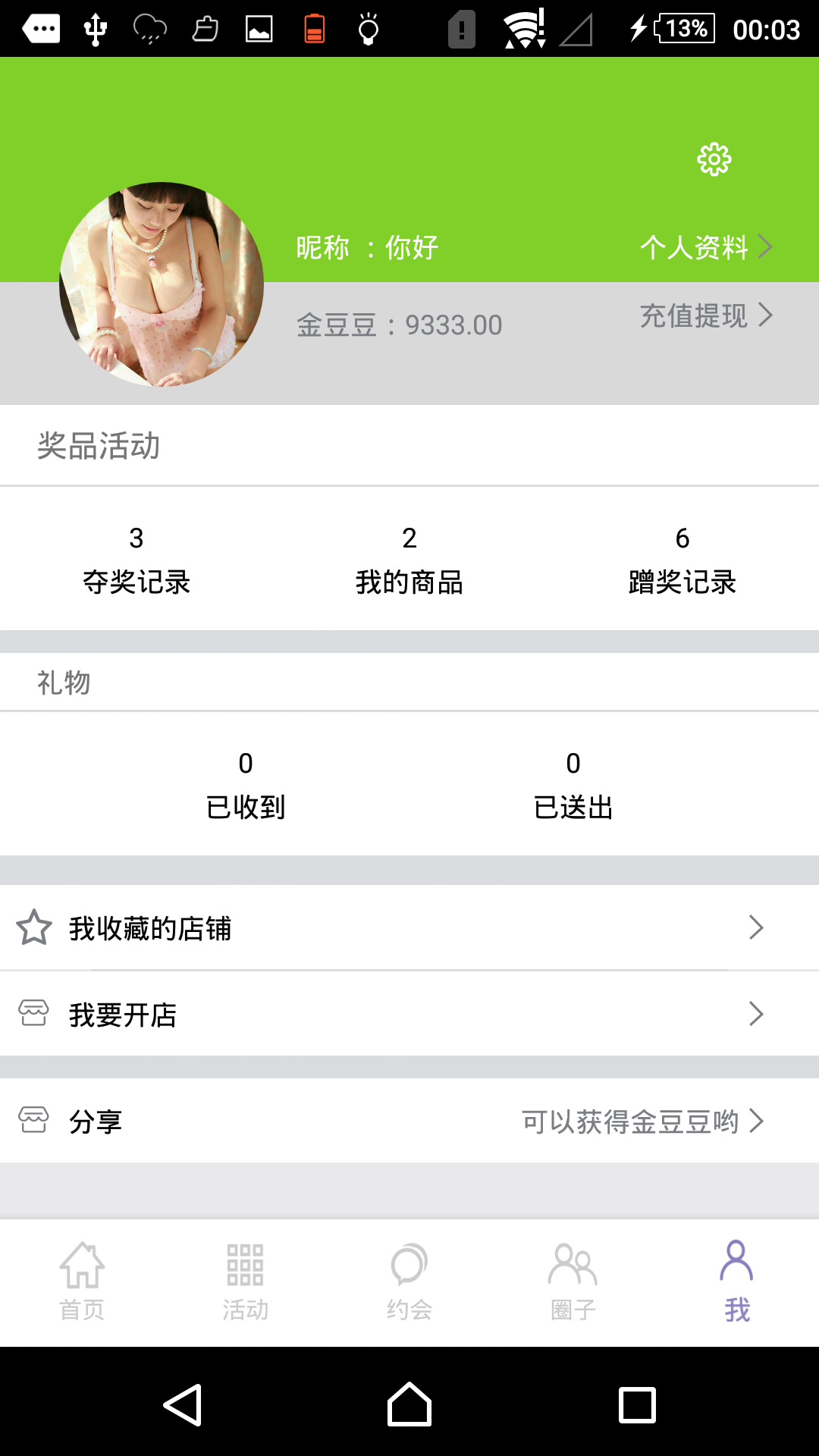Open the settings gear icon
The width and height of the screenshot is (819, 1456).
point(714,159)
